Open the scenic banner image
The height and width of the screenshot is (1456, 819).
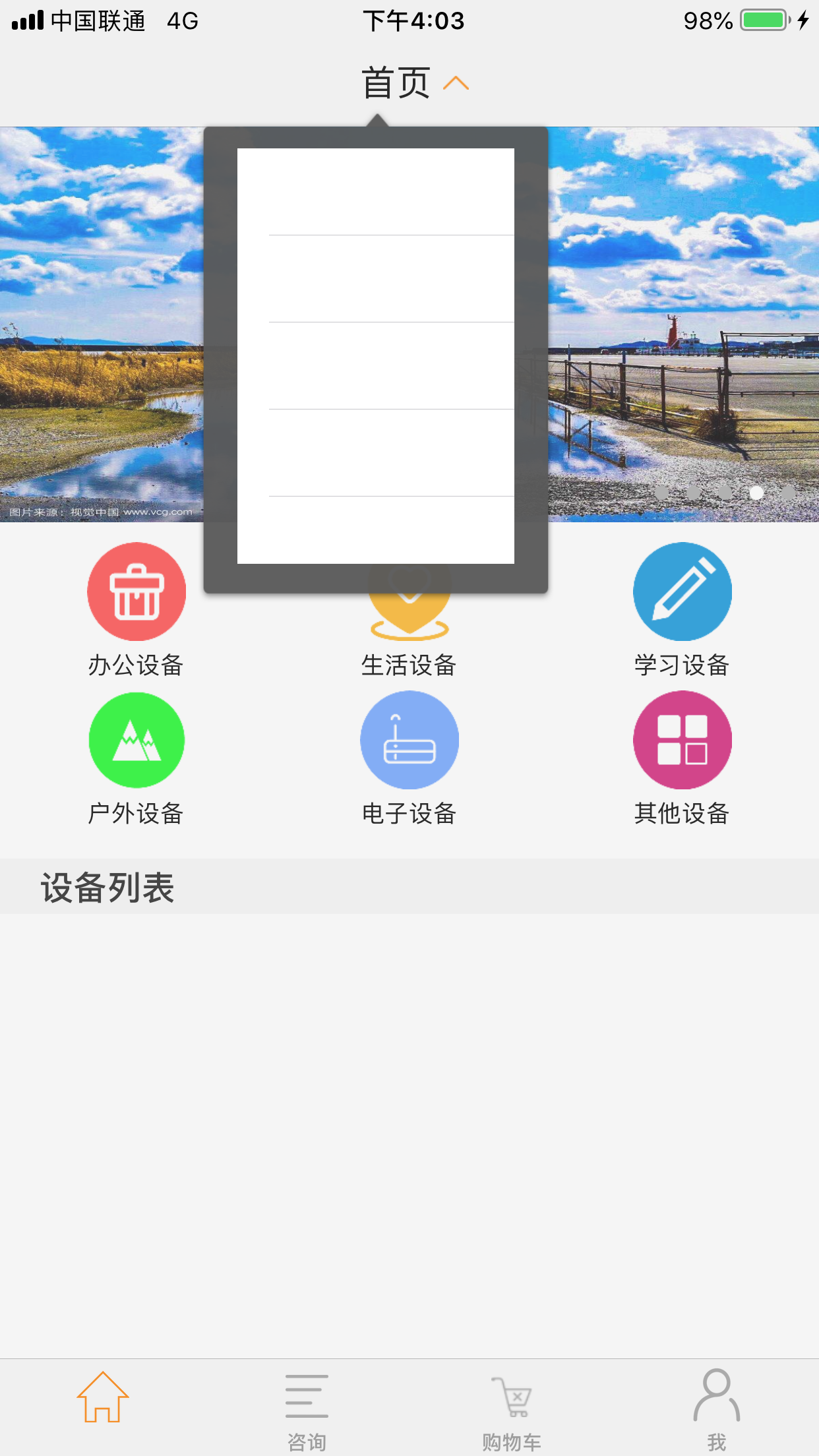682,323
